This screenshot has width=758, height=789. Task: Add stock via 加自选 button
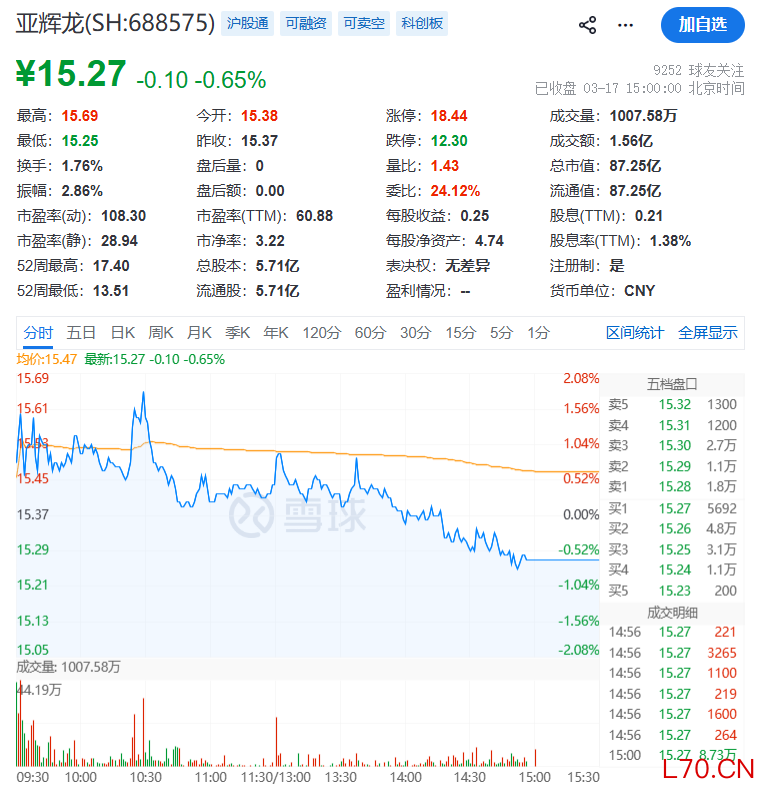point(702,25)
